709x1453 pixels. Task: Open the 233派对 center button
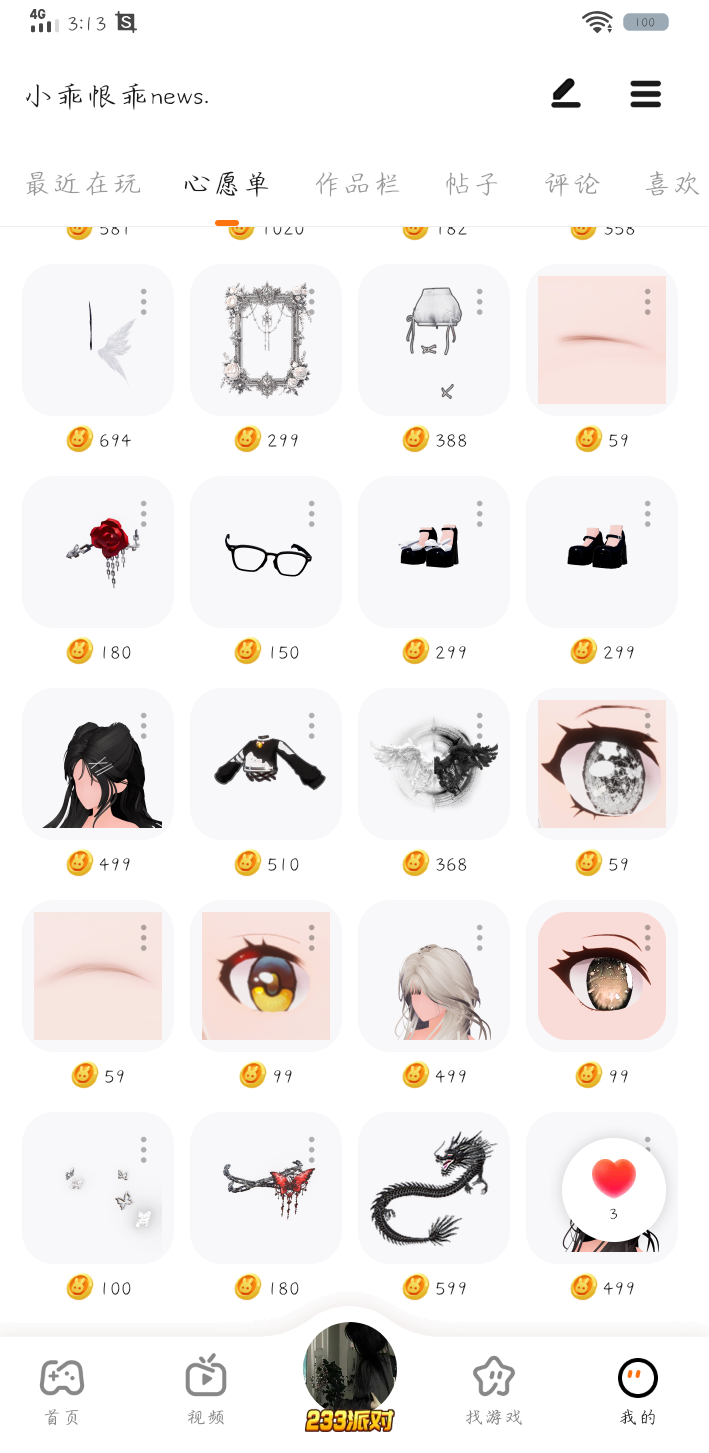coord(350,1378)
